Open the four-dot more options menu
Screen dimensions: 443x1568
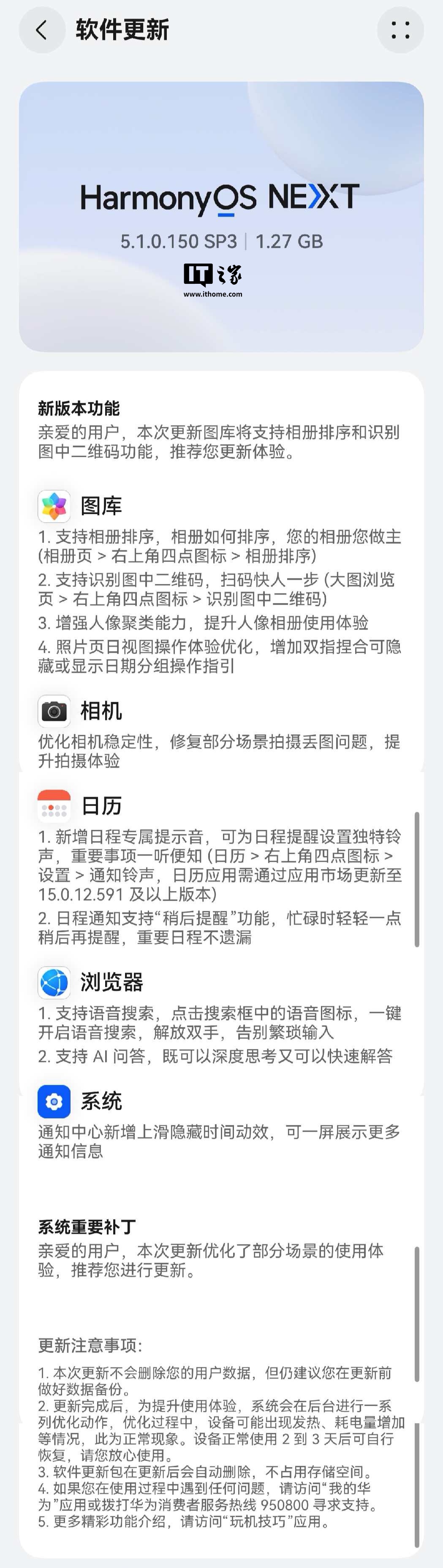[400, 30]
